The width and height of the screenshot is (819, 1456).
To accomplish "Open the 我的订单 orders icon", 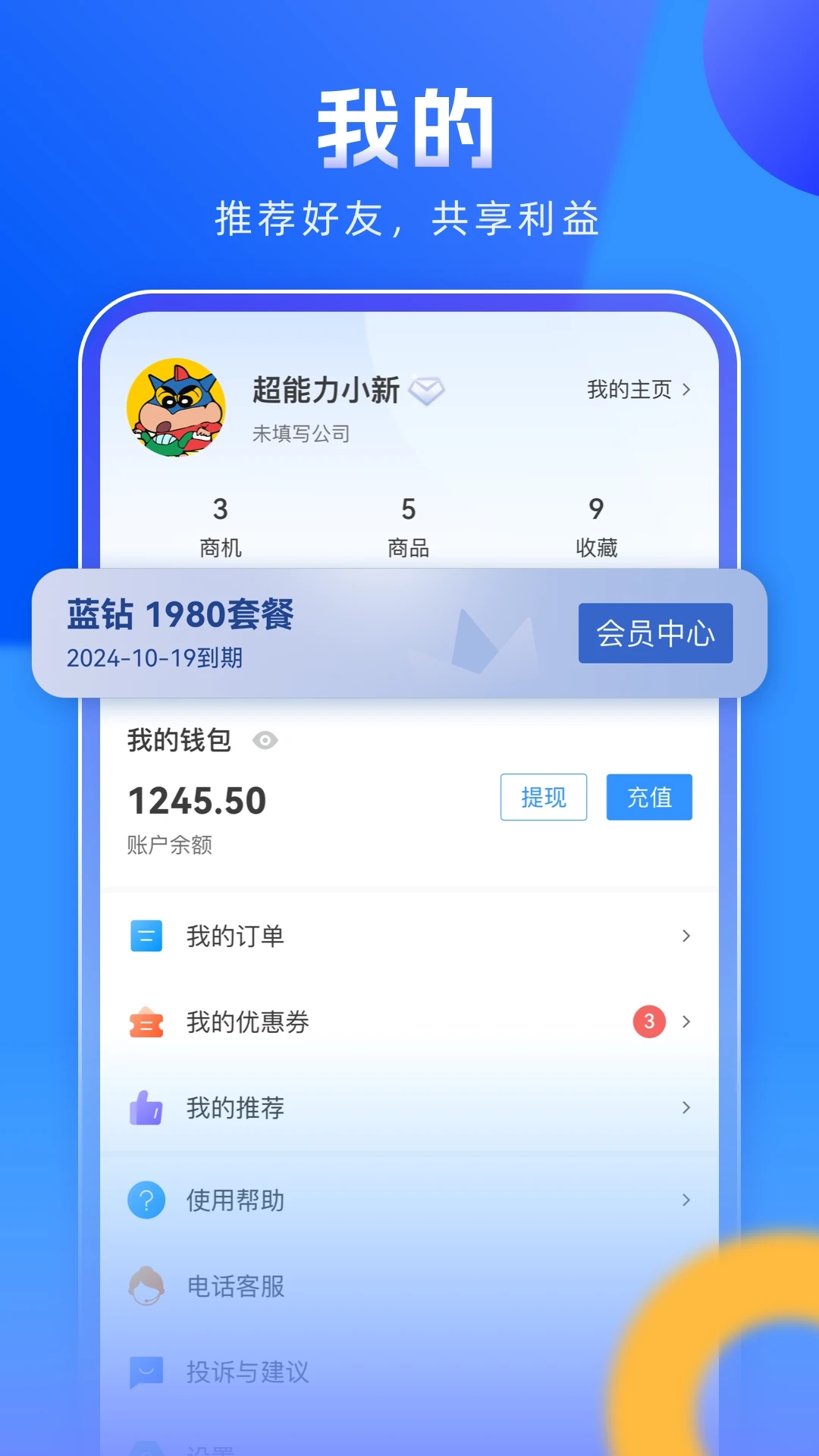I will point(146,936).
